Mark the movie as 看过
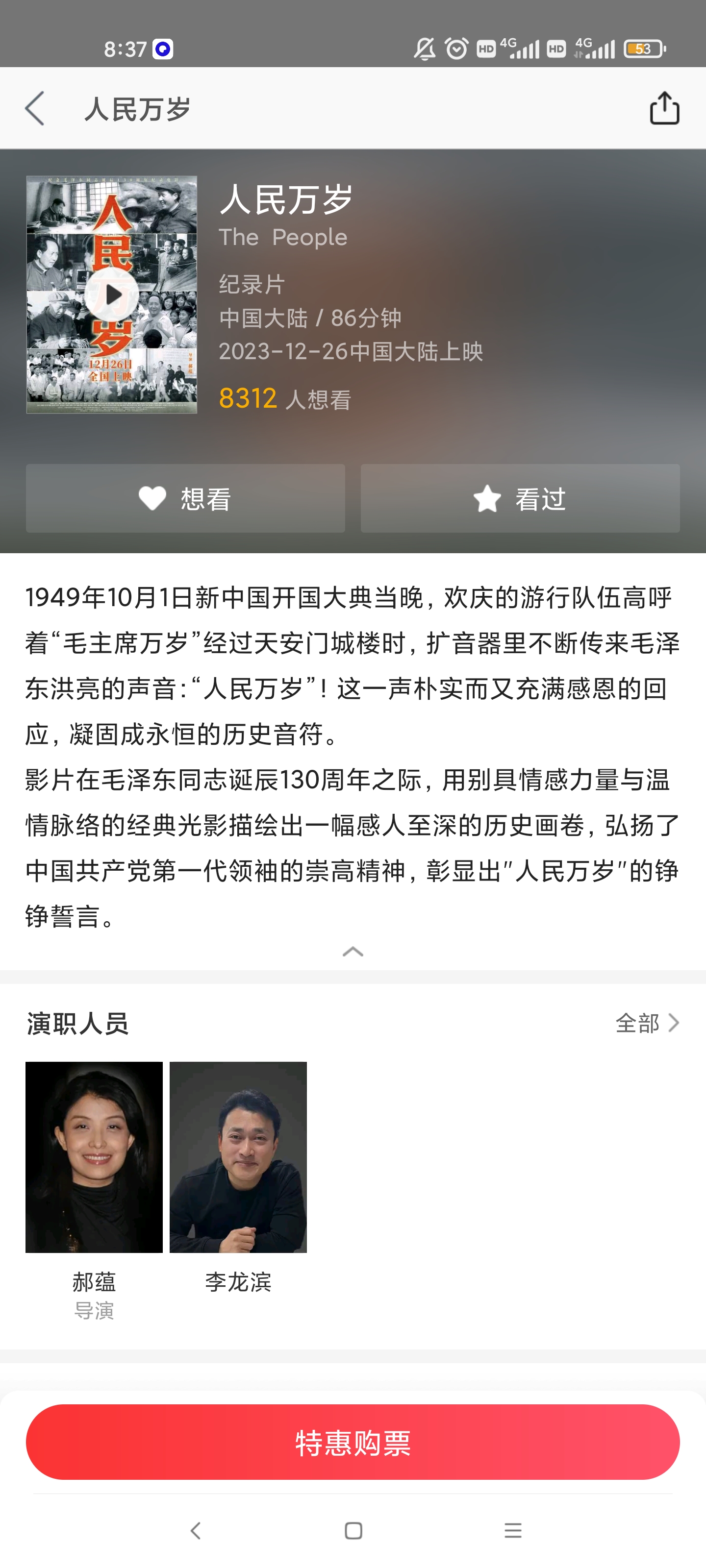 [520, 498]
